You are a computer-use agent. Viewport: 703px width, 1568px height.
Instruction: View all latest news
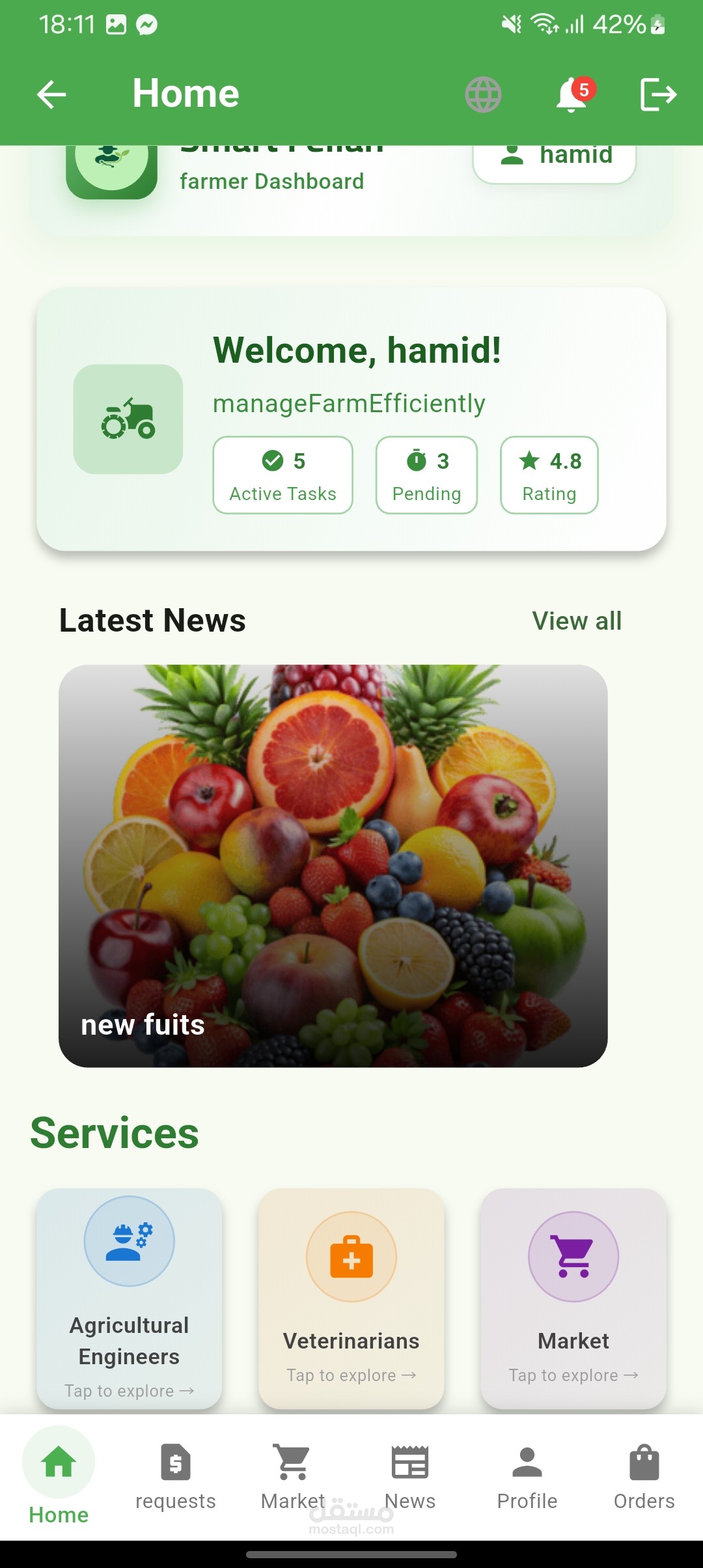(577, 621)
